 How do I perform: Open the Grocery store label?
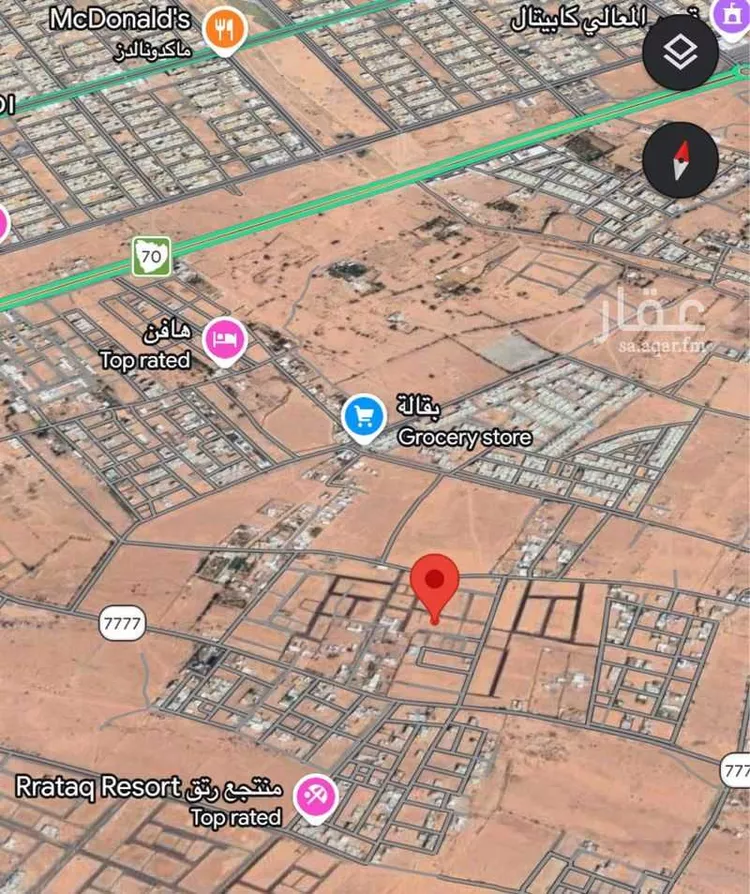(x=465, y=436)
